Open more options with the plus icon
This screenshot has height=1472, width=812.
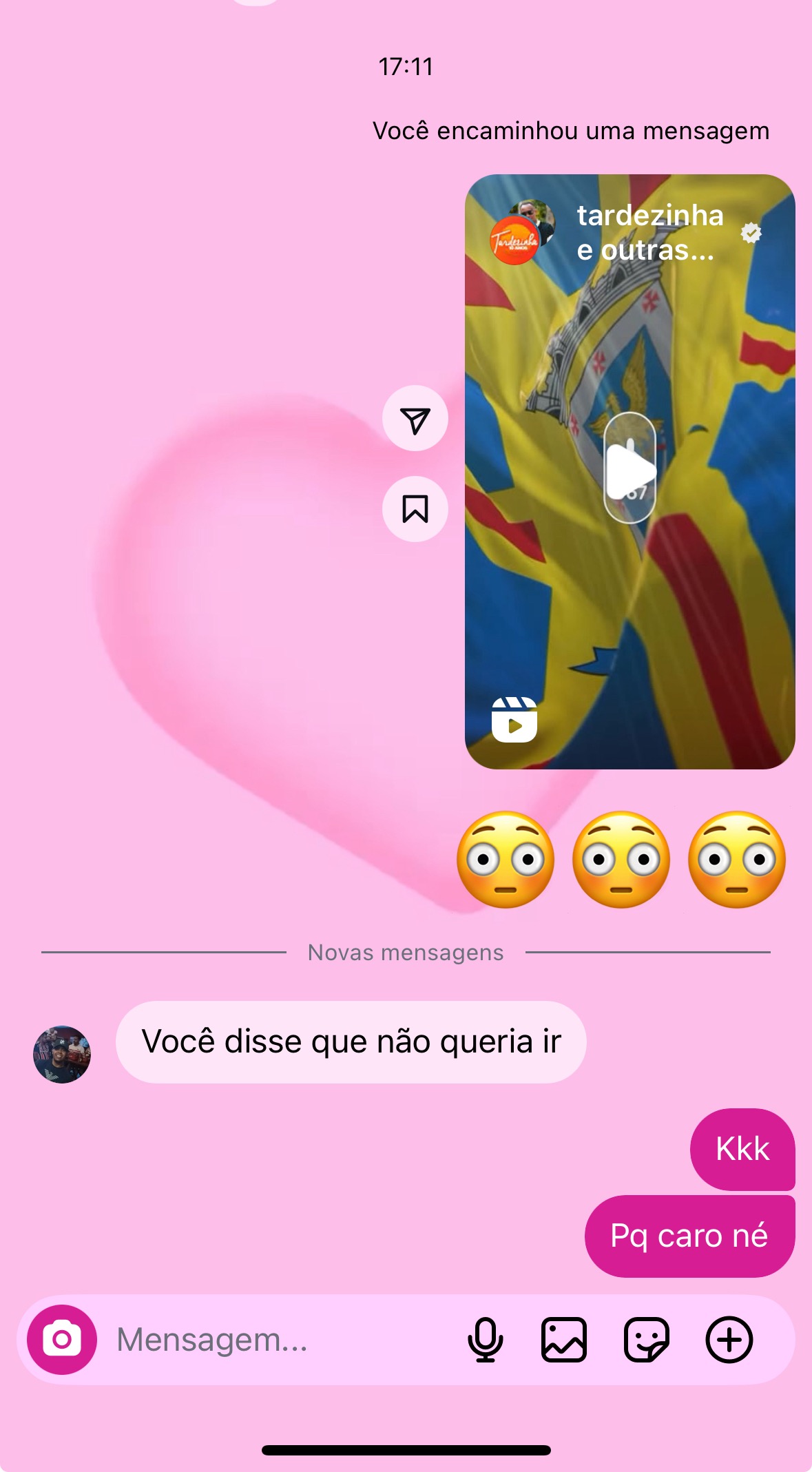tap(729, 1340)
